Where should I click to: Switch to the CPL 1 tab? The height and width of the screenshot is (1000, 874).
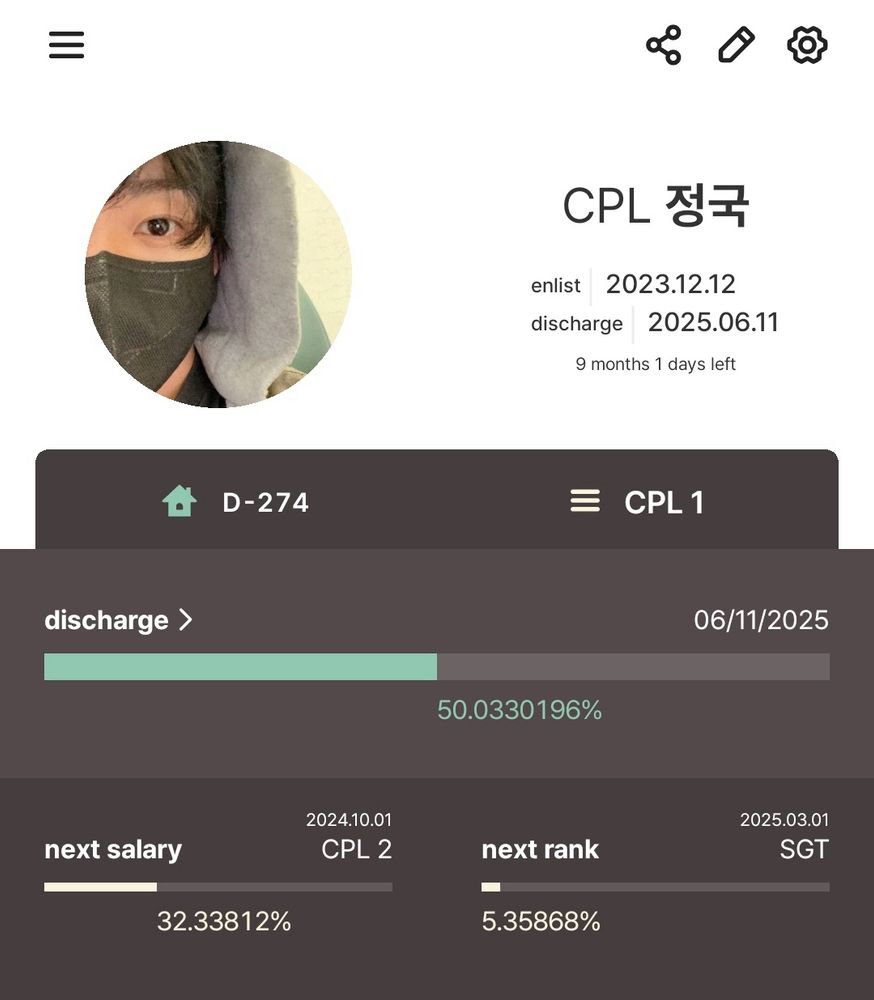(x=638, y=502)
